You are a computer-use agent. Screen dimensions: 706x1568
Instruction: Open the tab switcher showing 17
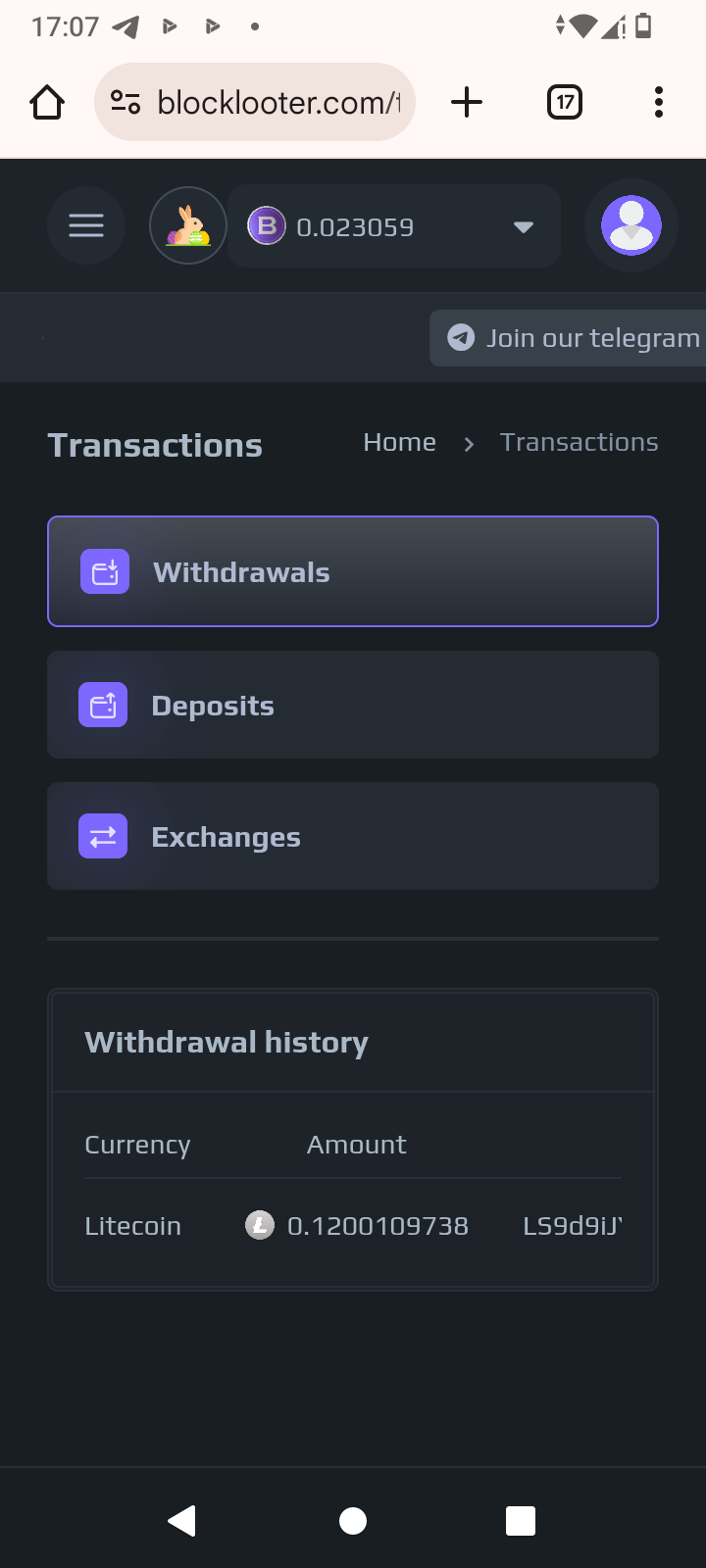click(x=565, y=102)
